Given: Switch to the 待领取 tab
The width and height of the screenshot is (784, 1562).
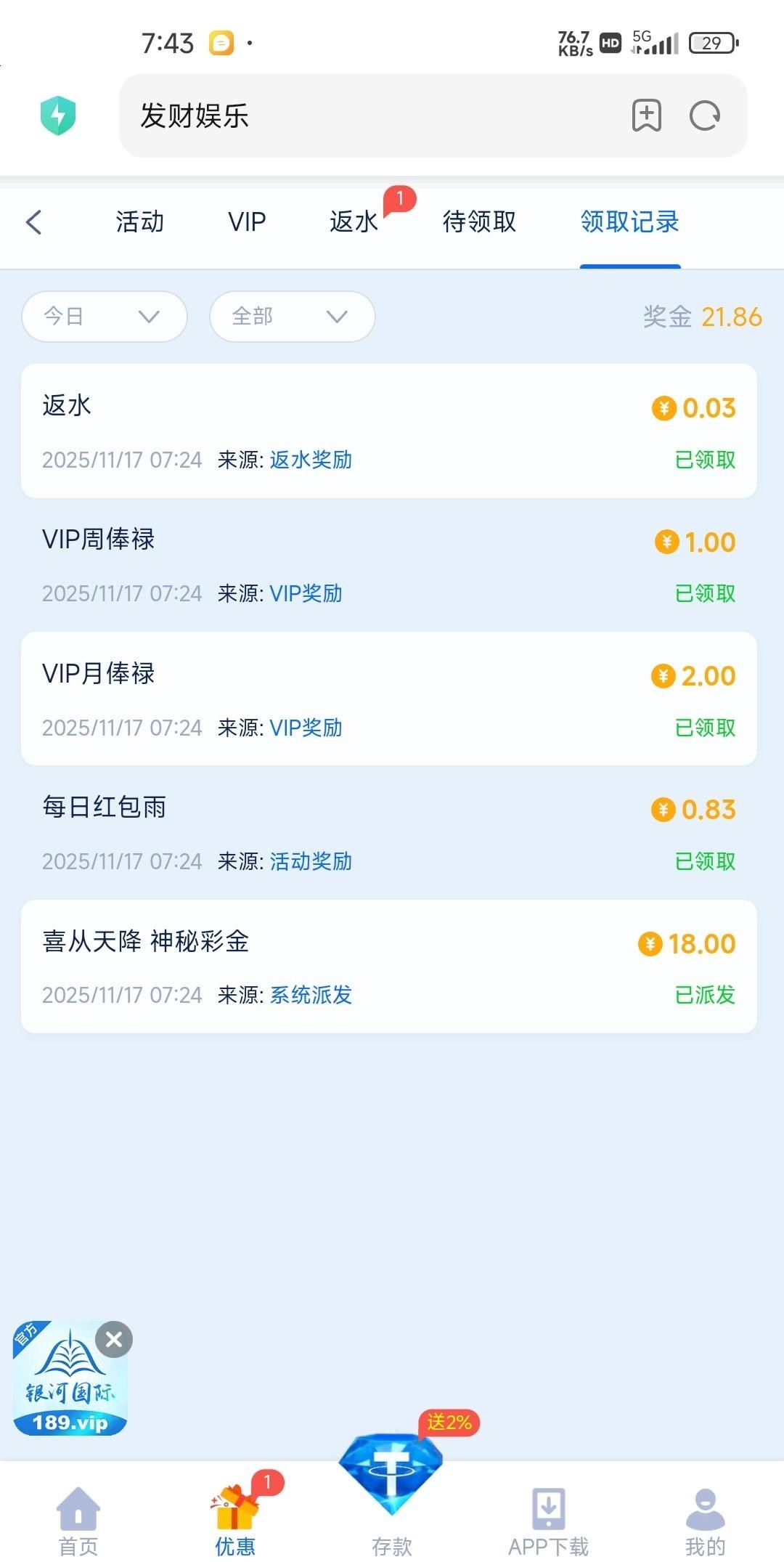Looking at the screenshot, I should tap(479, 222).
